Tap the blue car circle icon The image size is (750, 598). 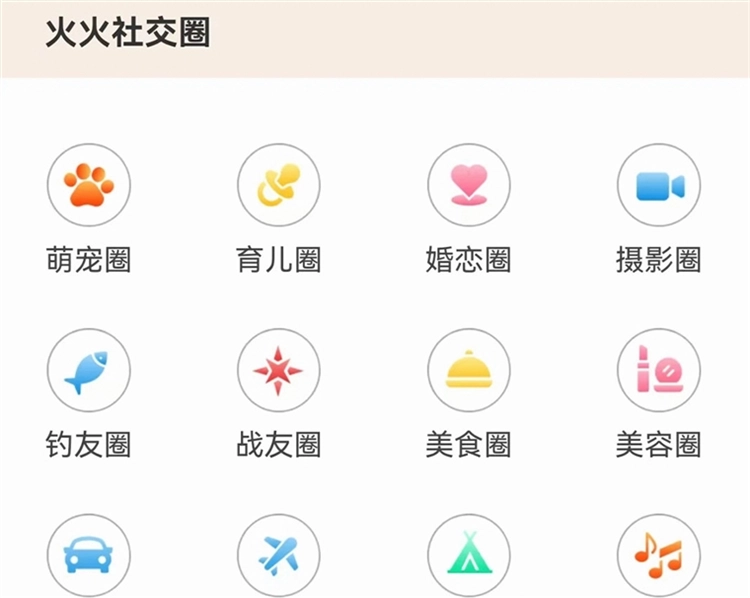coord(89,555)
